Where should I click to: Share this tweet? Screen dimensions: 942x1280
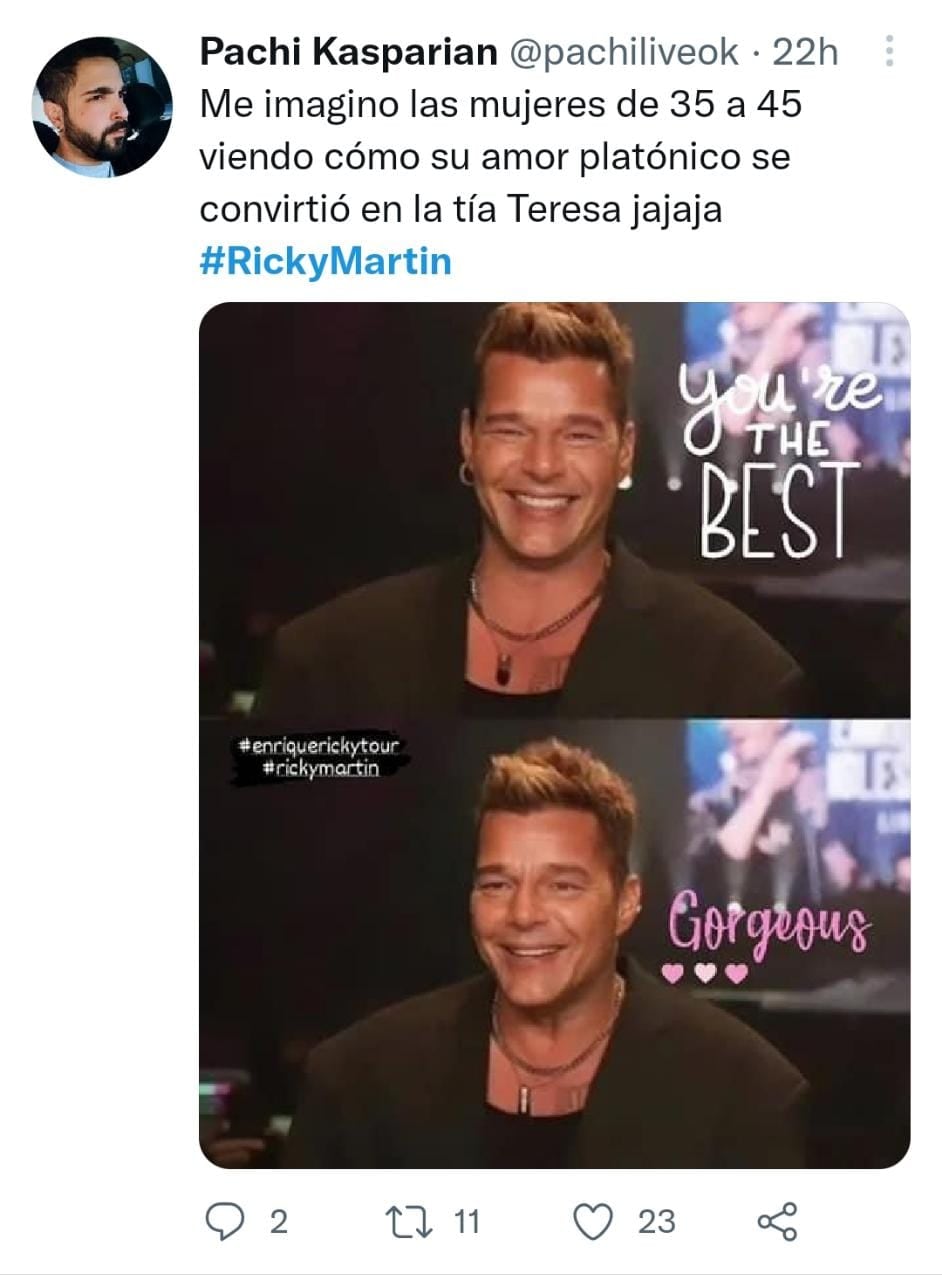coord(777,1221)
